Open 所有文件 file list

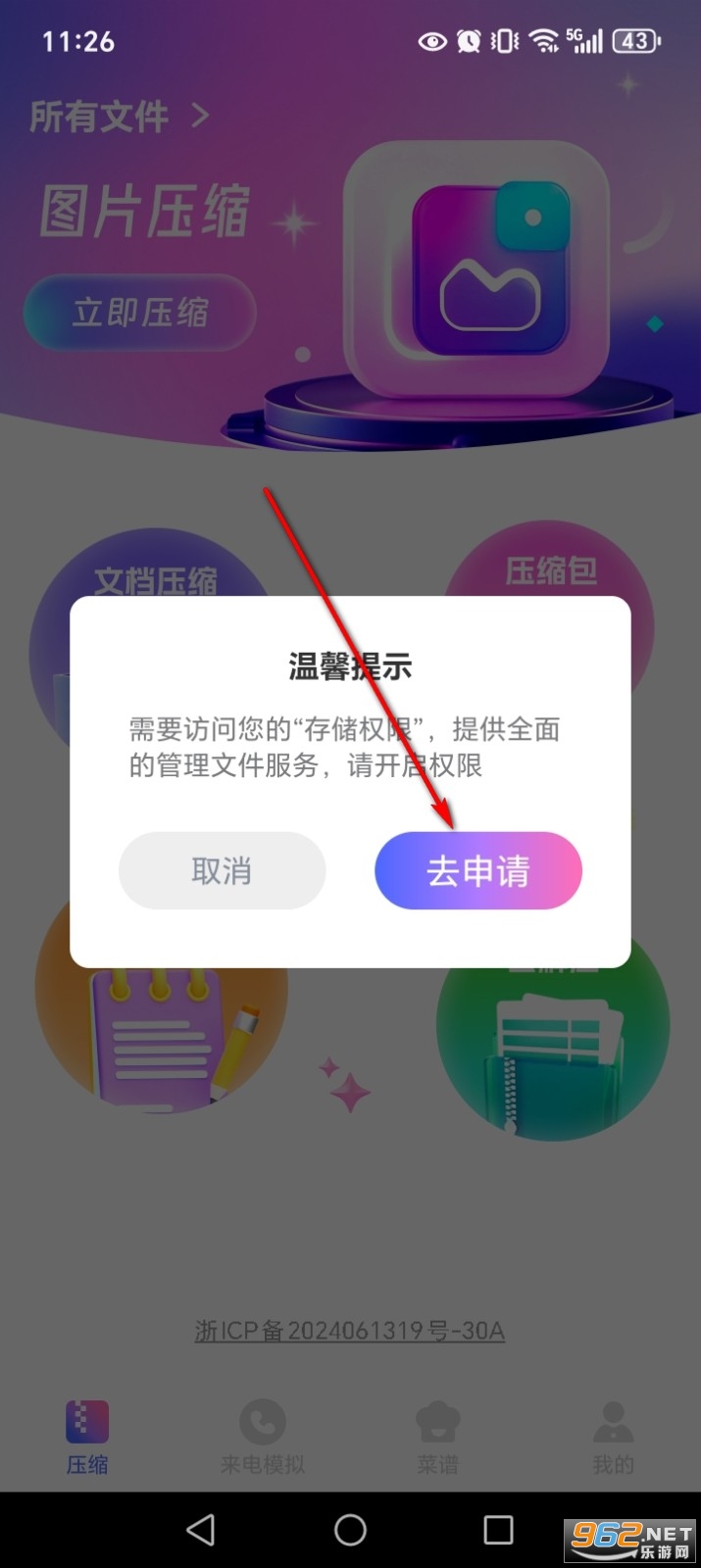(x=120, y=117)
